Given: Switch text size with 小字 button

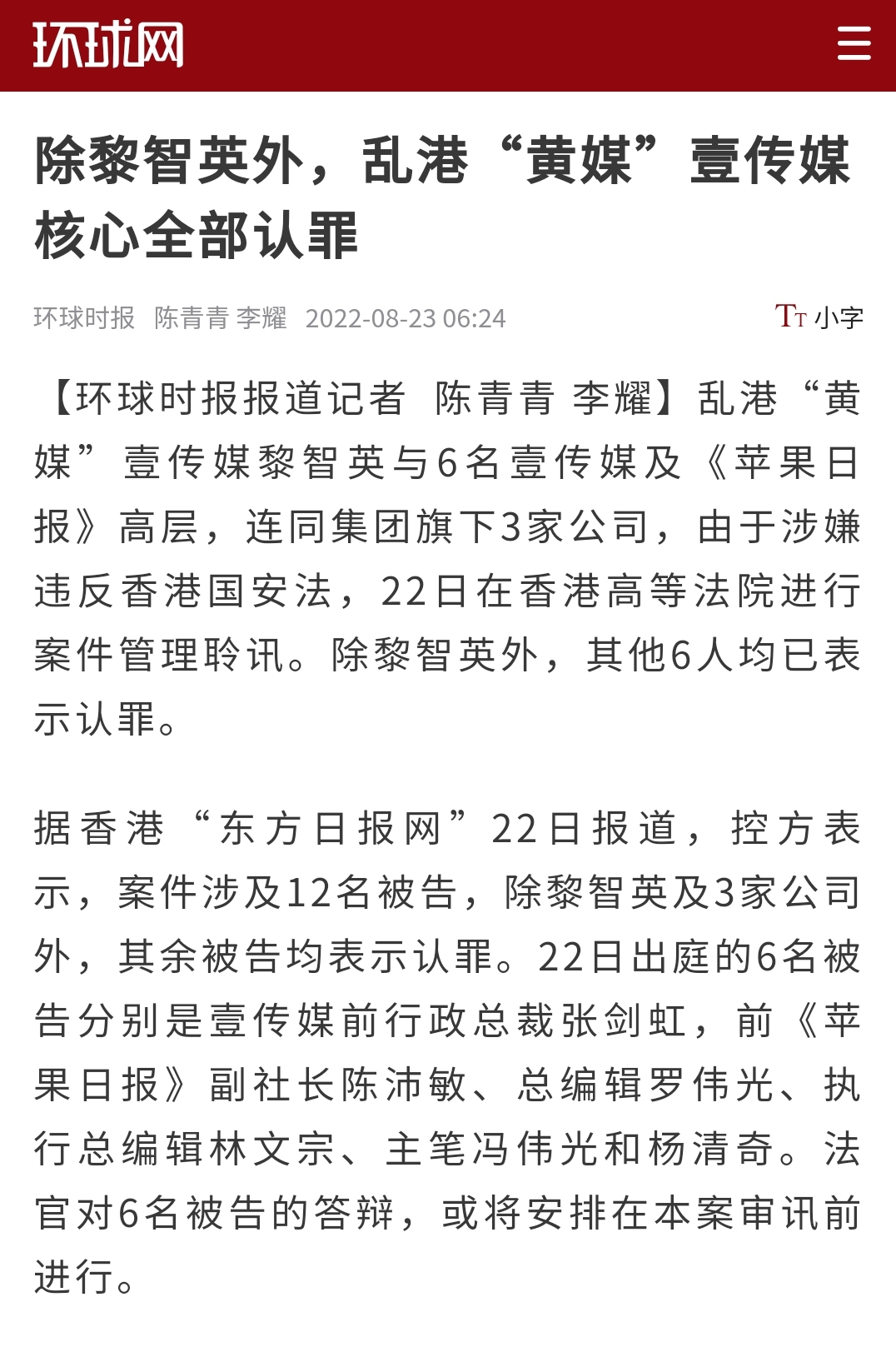Looking at the screenshot, I should pyautogui.click(x=819, y=317).
